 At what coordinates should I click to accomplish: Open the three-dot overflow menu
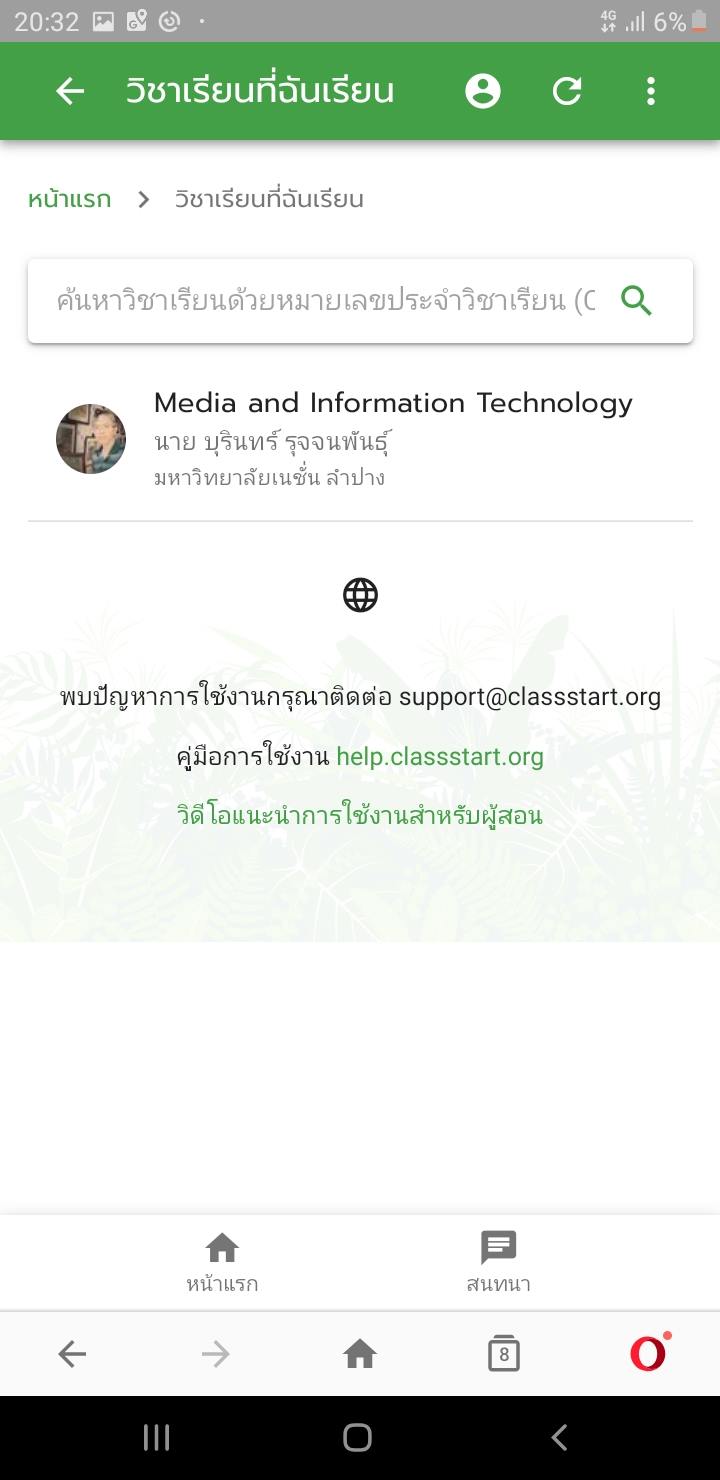pyautogui.click(x=651, y=91)
